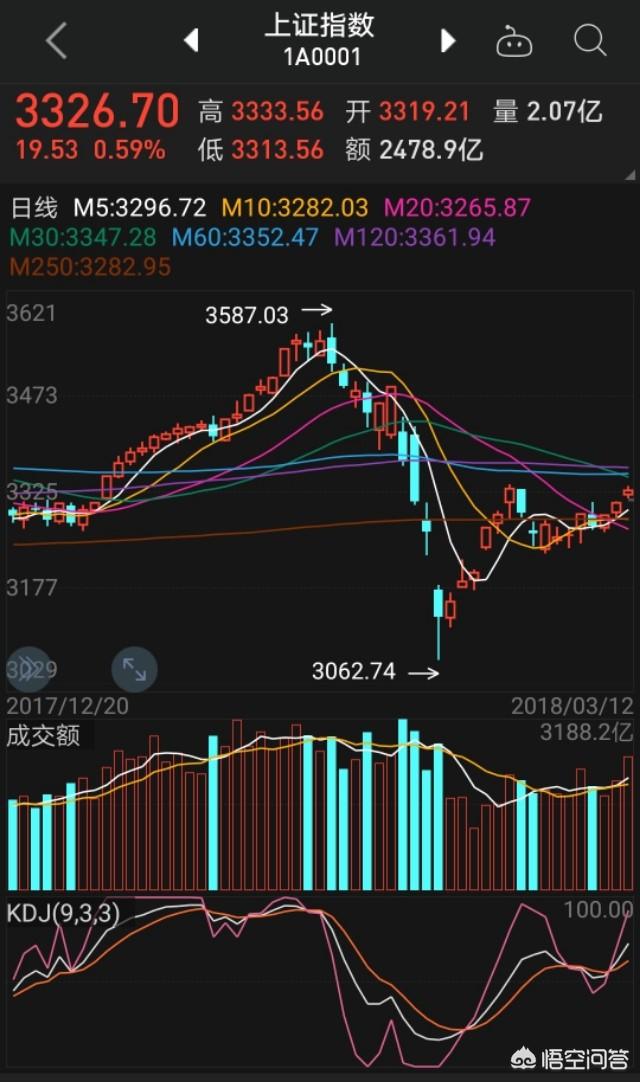The height and width of the screenshot is (1082, 640).
Task: Go back from the 上证指数 page
Action: coord(57,41)
